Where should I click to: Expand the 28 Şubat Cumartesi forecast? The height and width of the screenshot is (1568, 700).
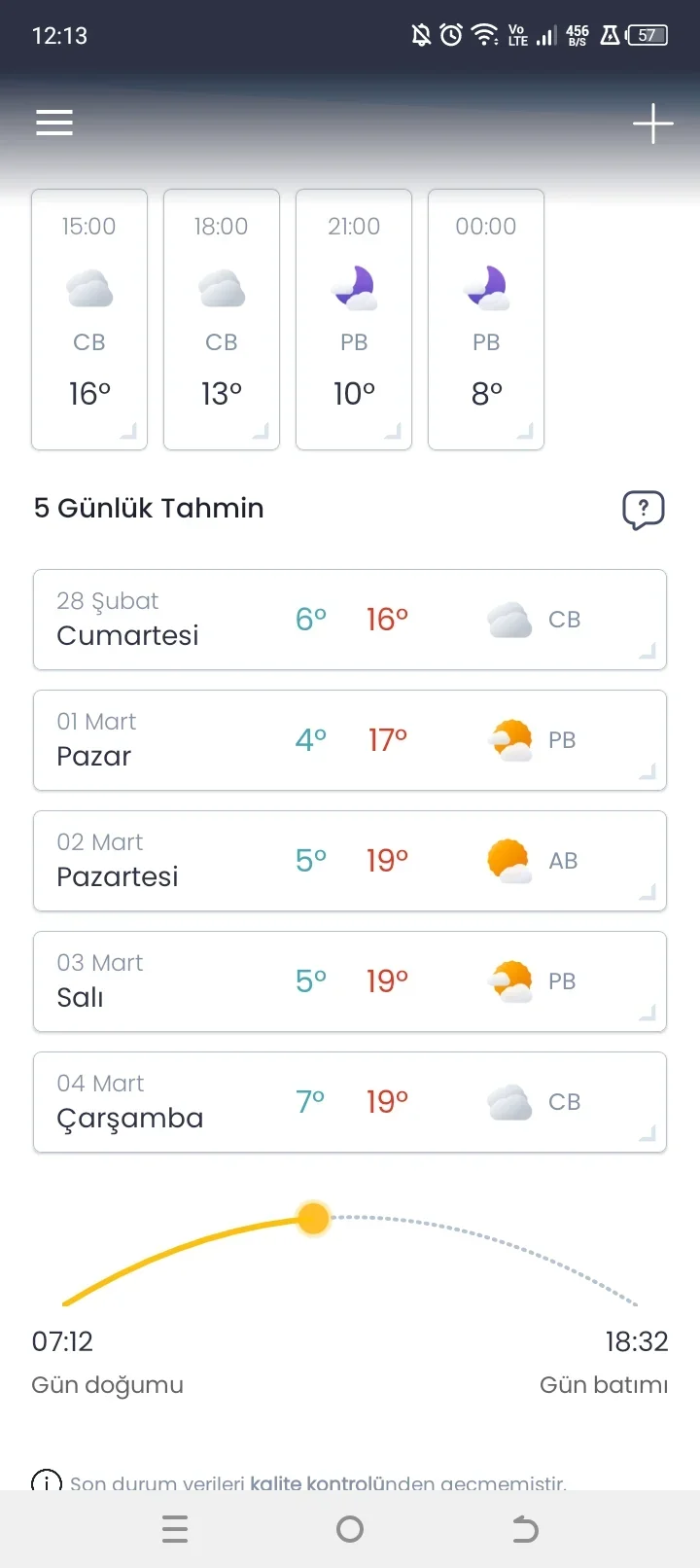pyautogui.click(x=350, y=620)
